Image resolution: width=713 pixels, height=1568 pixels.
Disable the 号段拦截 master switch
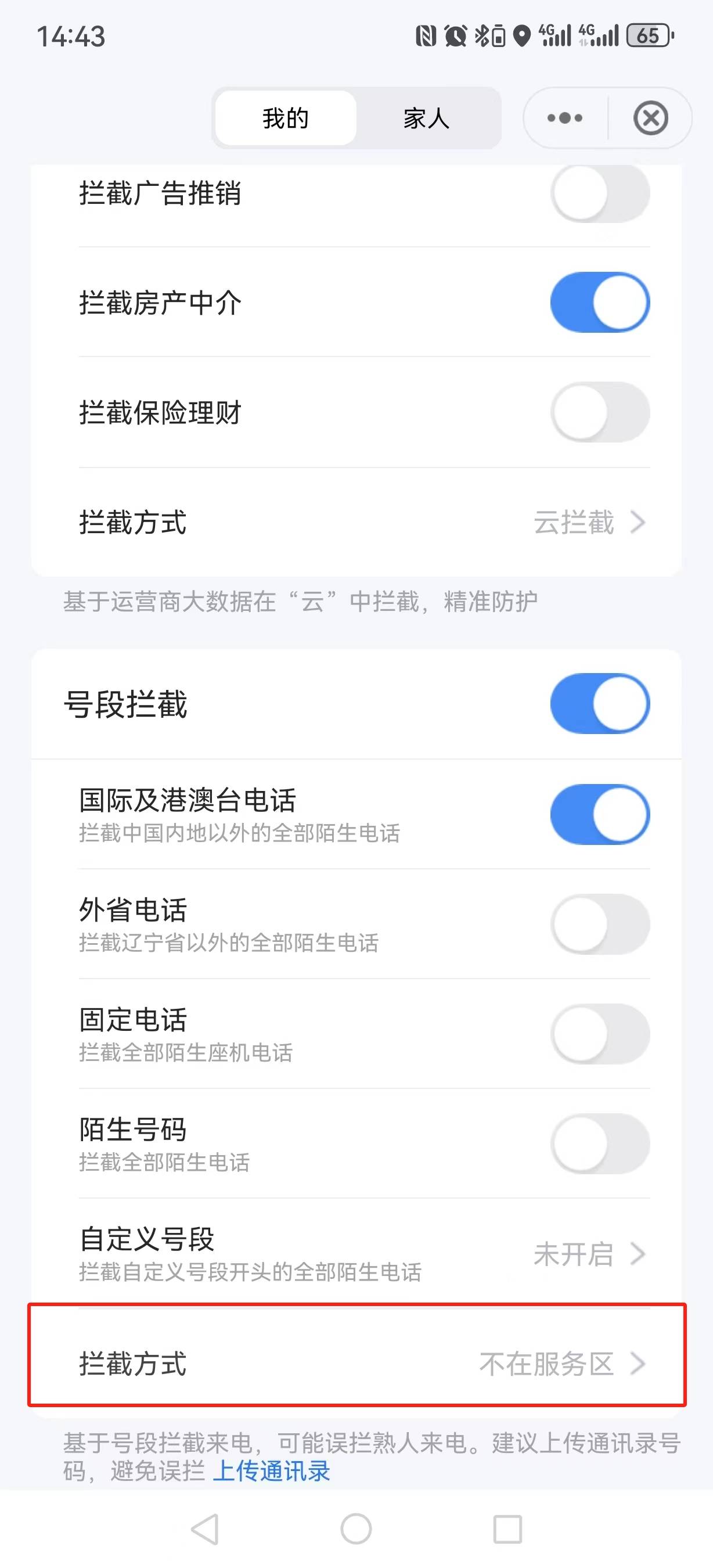(x=600, y=704)
